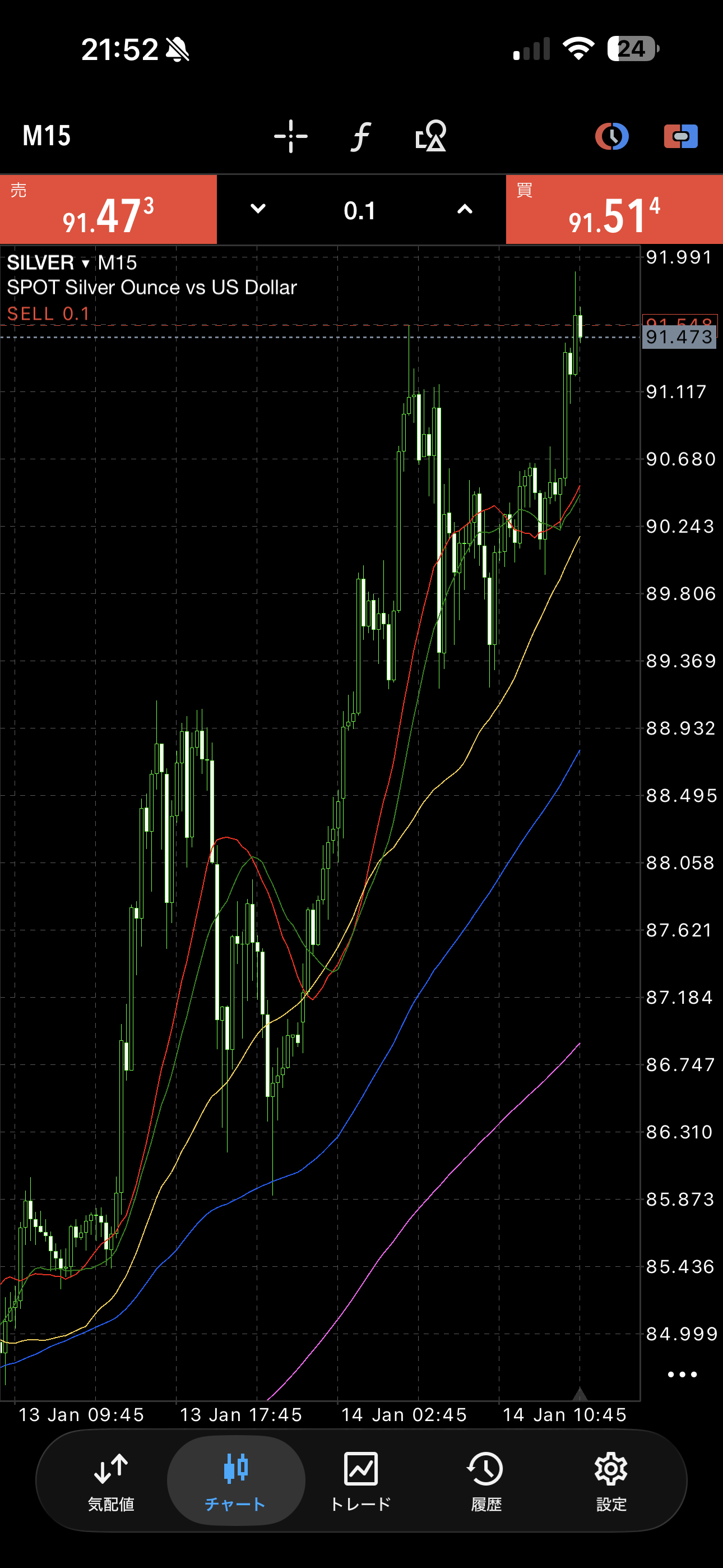Viewport: 723px width, 1568px height.
Task: Increase the lot volume
Action: pyautogui.click(x=465, y=209)
